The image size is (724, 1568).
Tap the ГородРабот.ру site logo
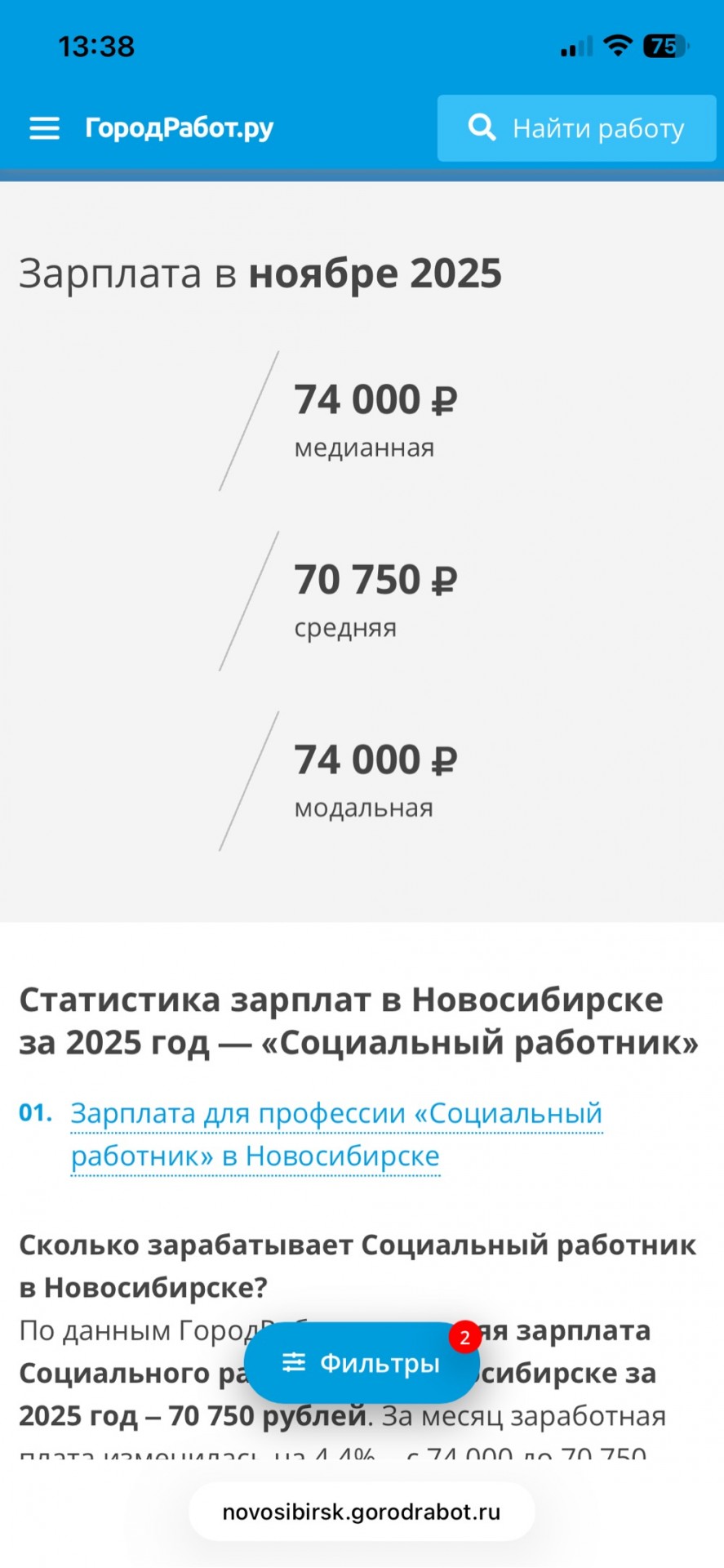[x=179, y=128]
